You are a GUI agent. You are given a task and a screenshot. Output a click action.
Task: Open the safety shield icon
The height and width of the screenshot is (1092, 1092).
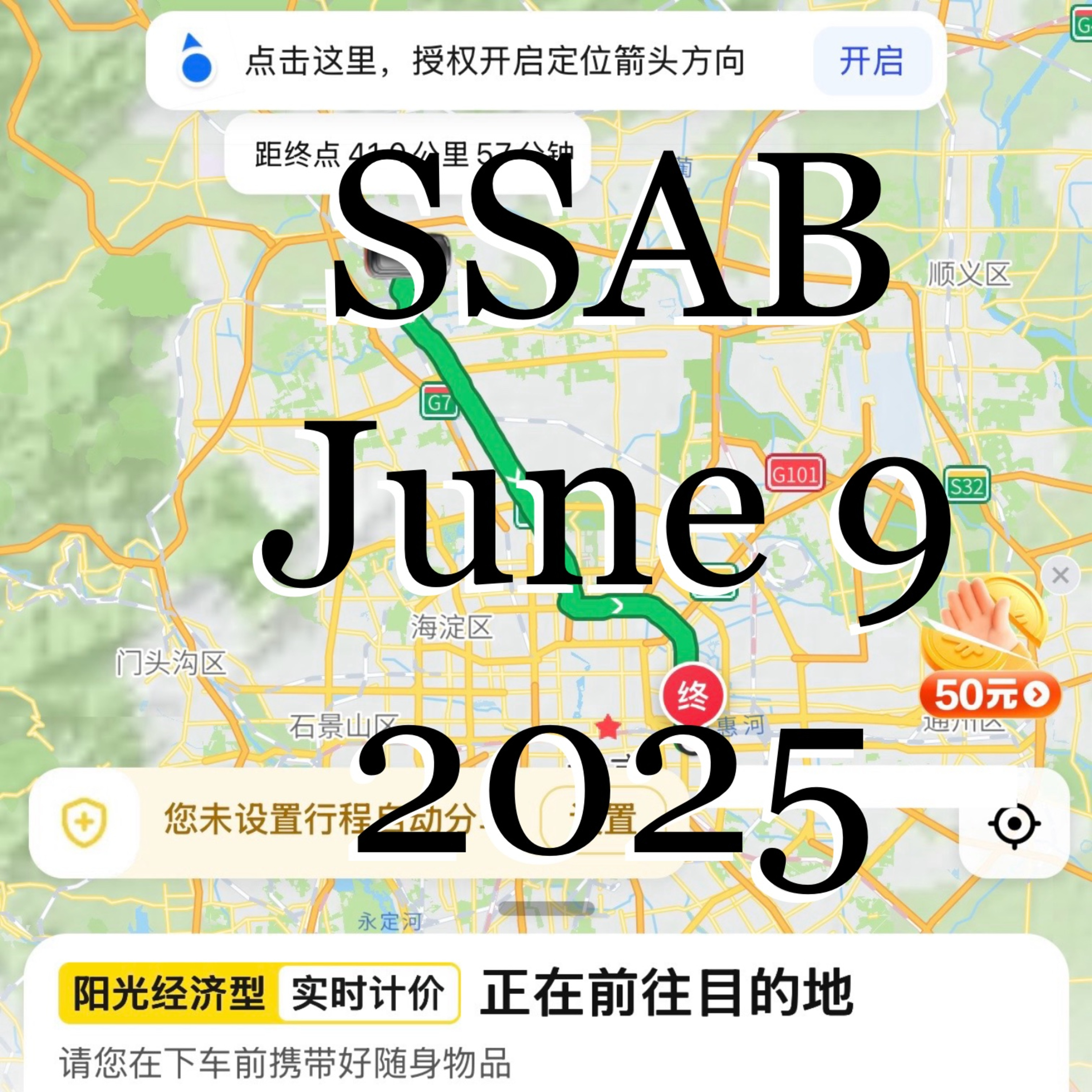[x=84, y=822]
